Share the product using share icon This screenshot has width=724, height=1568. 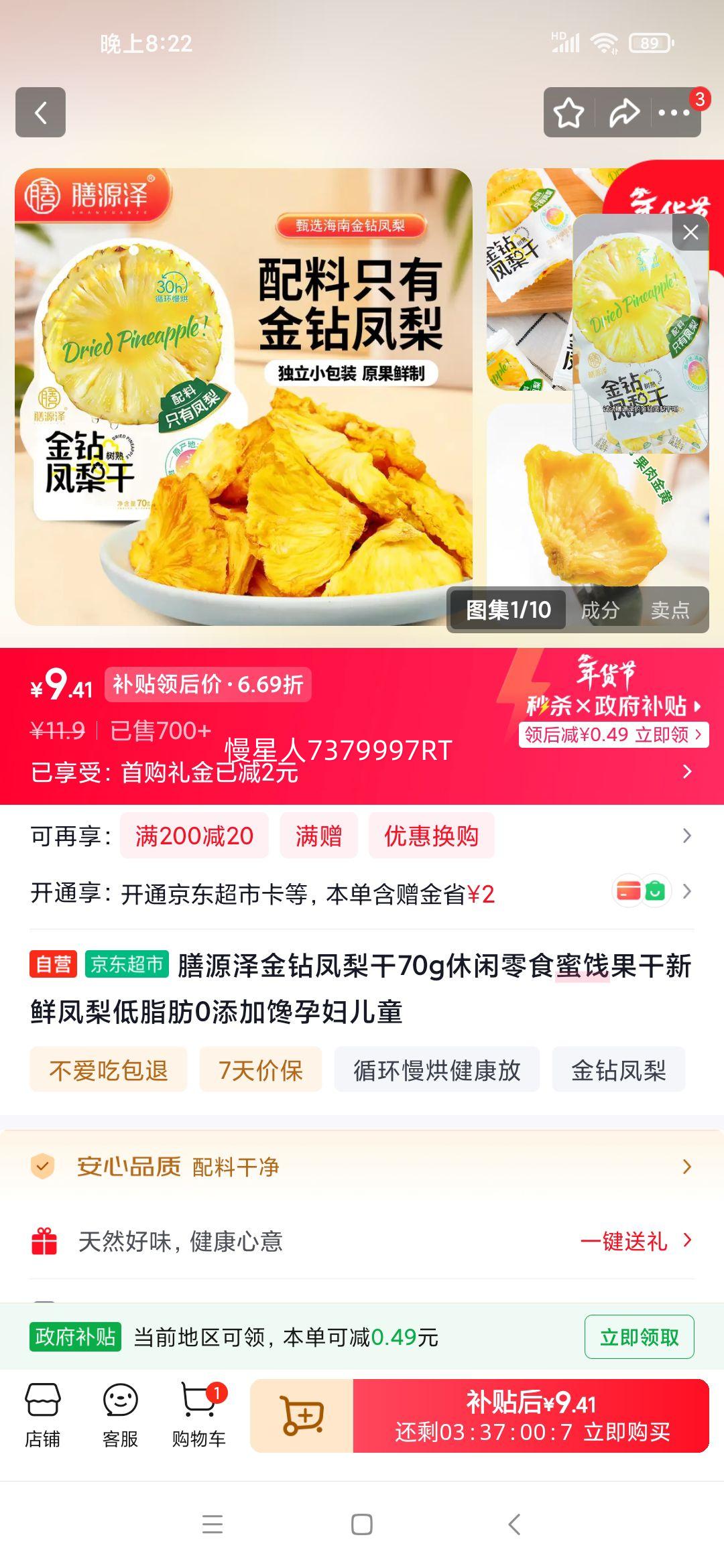pyautogui.click(x=624, y=111)
